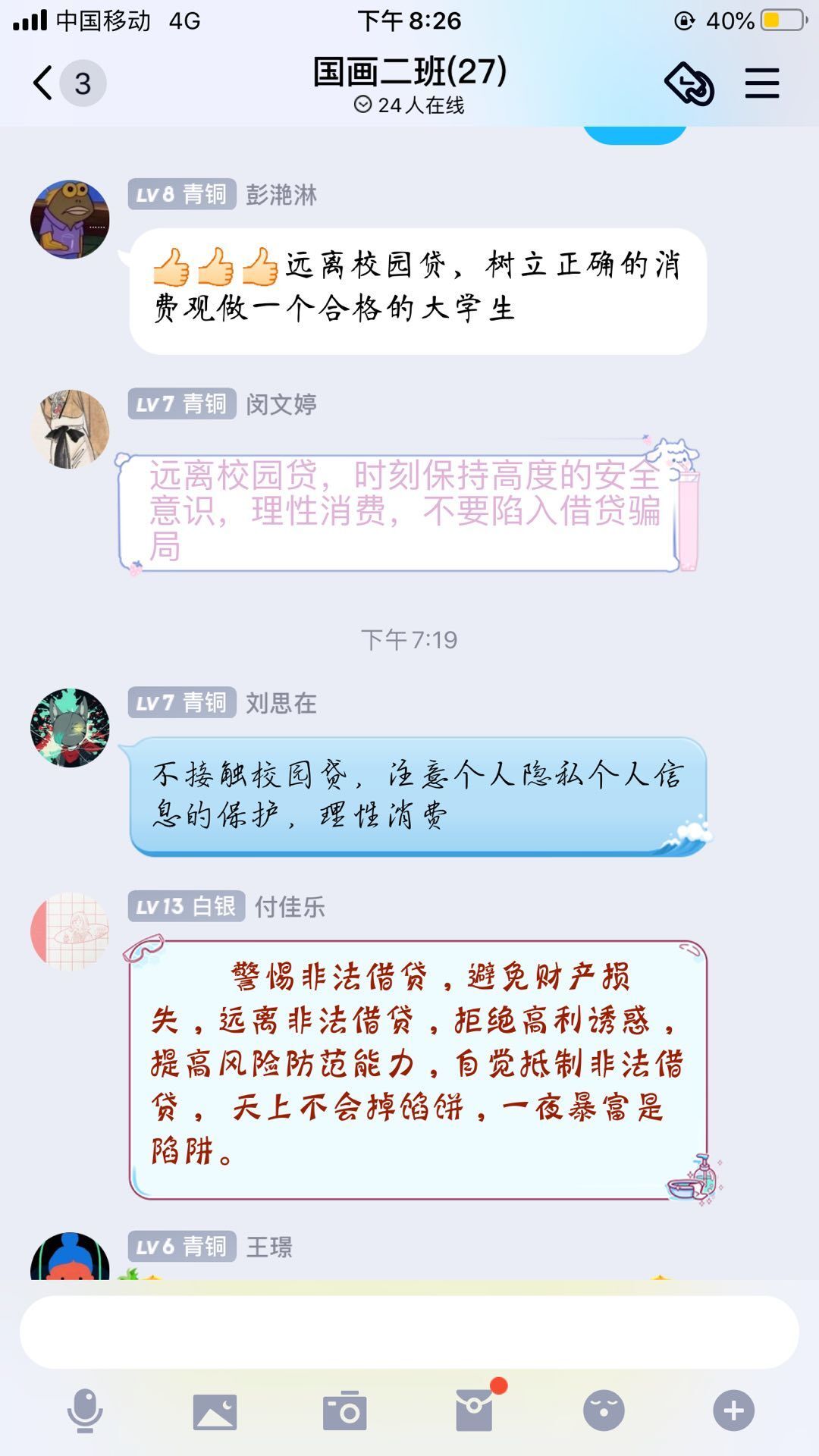The height and width of the screenshot is (1456, 819).
Task: Record a voice message with the microphone
Action: [85, 1410]
